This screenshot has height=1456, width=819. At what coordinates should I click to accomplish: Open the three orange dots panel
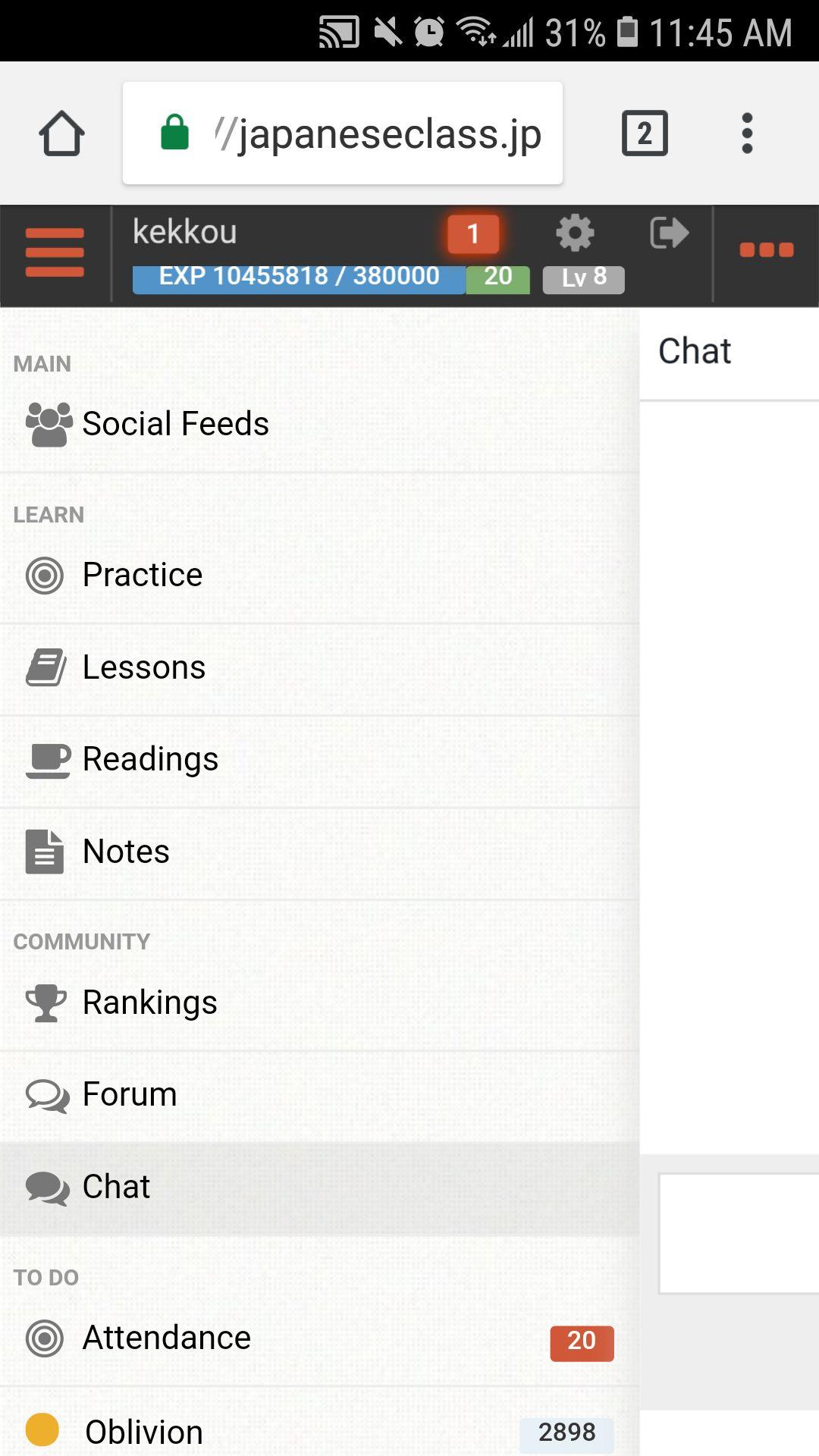point(766,250)
